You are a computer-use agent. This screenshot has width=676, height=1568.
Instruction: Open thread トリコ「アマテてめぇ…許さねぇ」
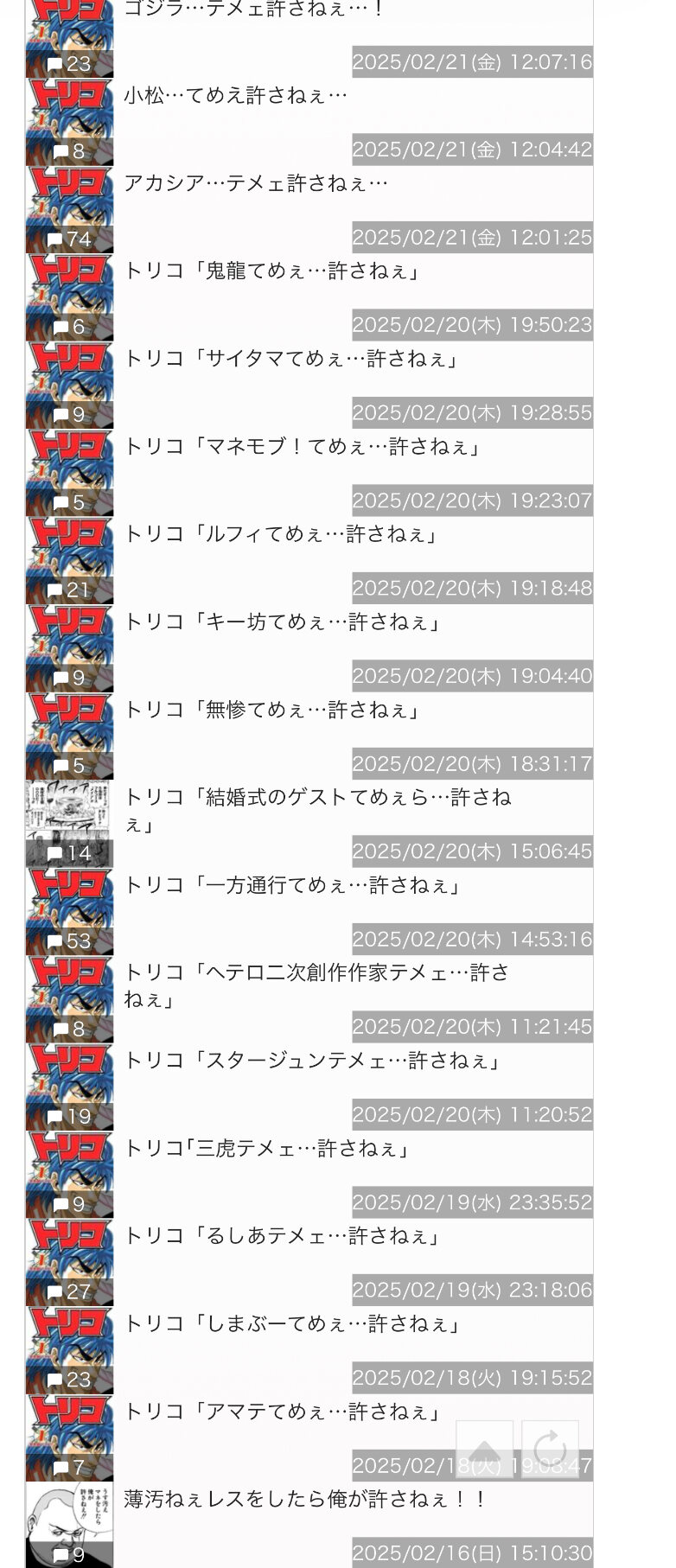point(283,1412)
